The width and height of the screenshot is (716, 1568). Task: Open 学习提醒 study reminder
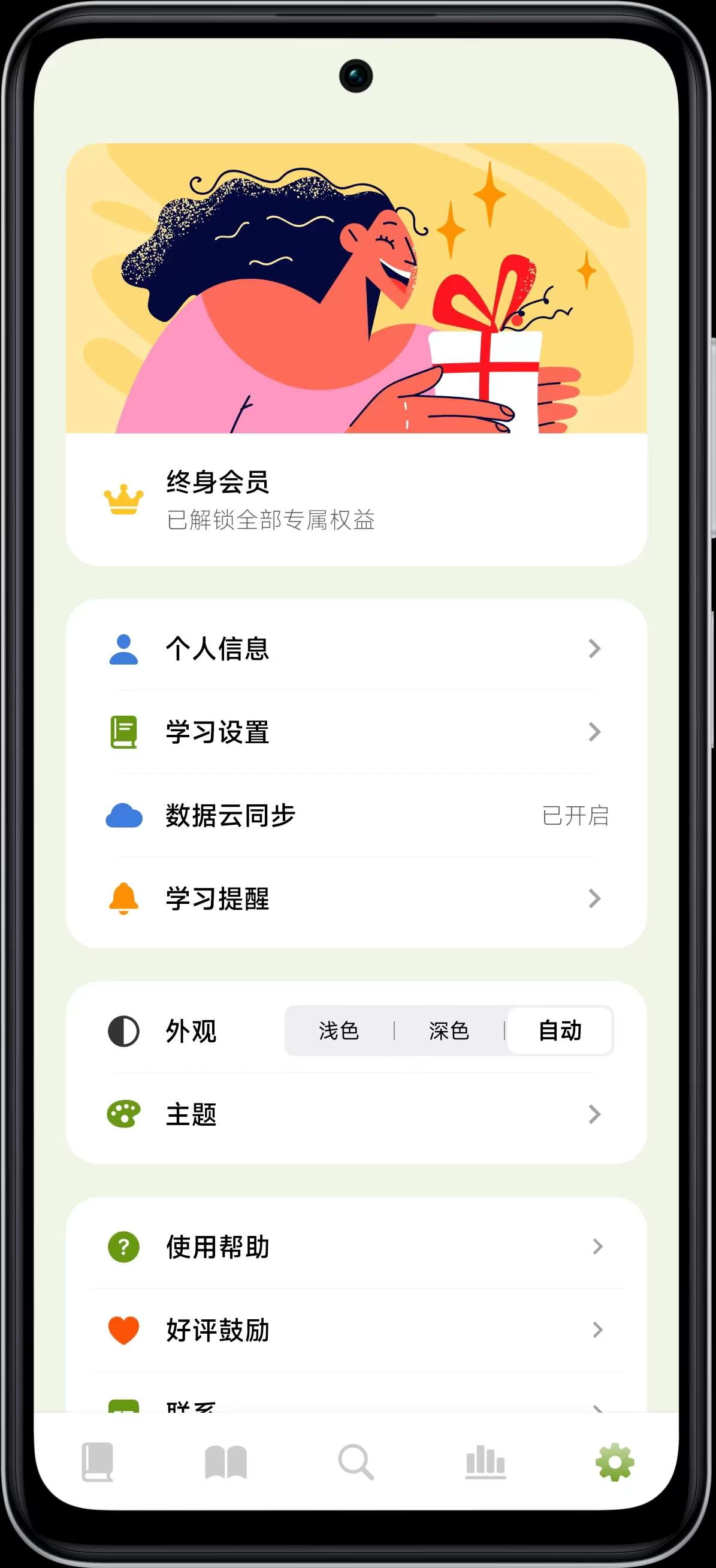tap(356, 898)
